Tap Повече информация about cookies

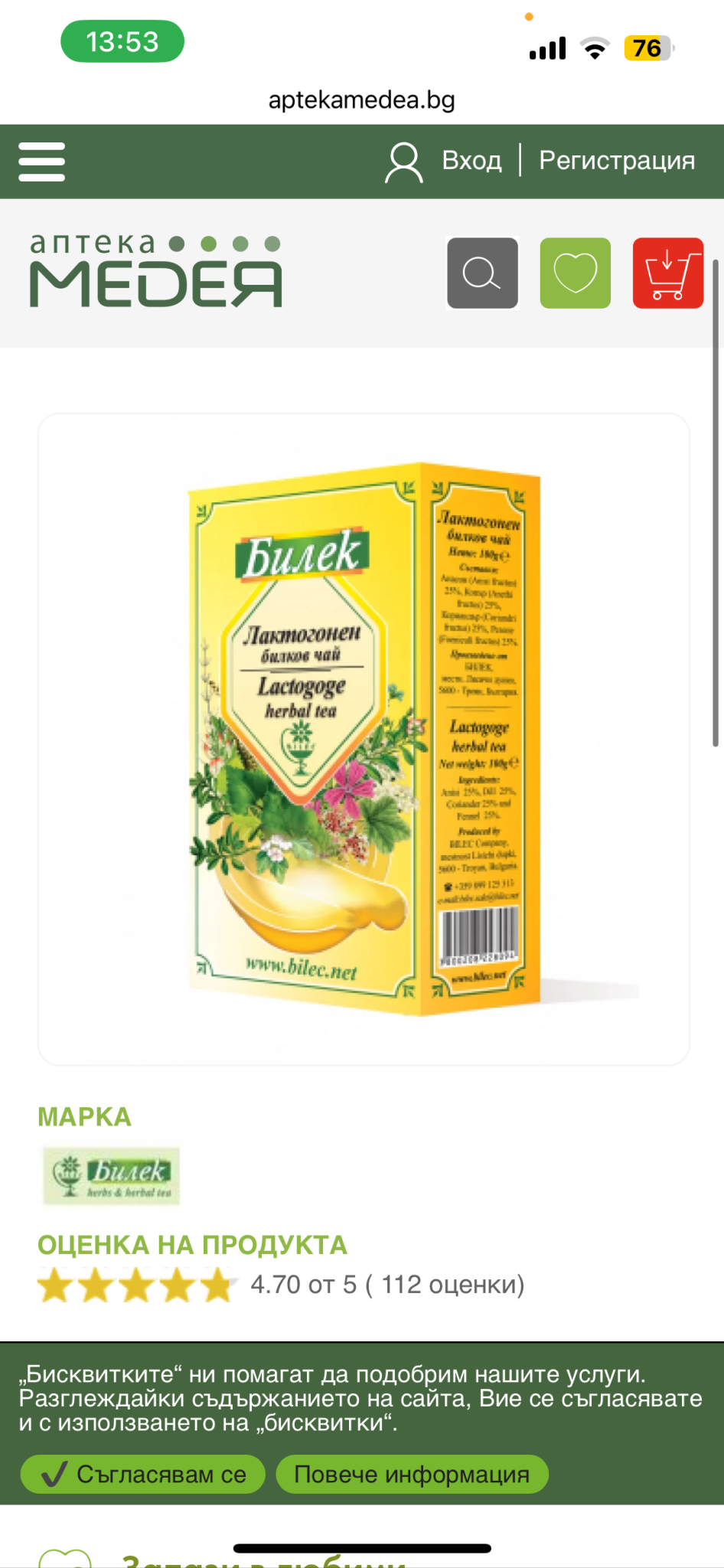412,1474
